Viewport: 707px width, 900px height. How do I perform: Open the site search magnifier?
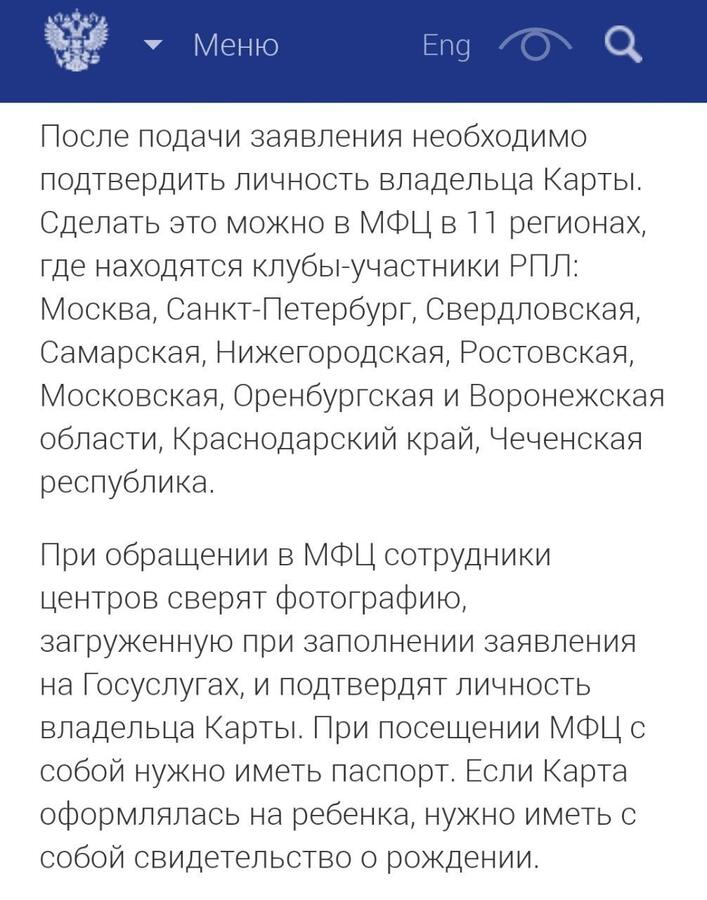pyautogui.click(x=624, y=44)
